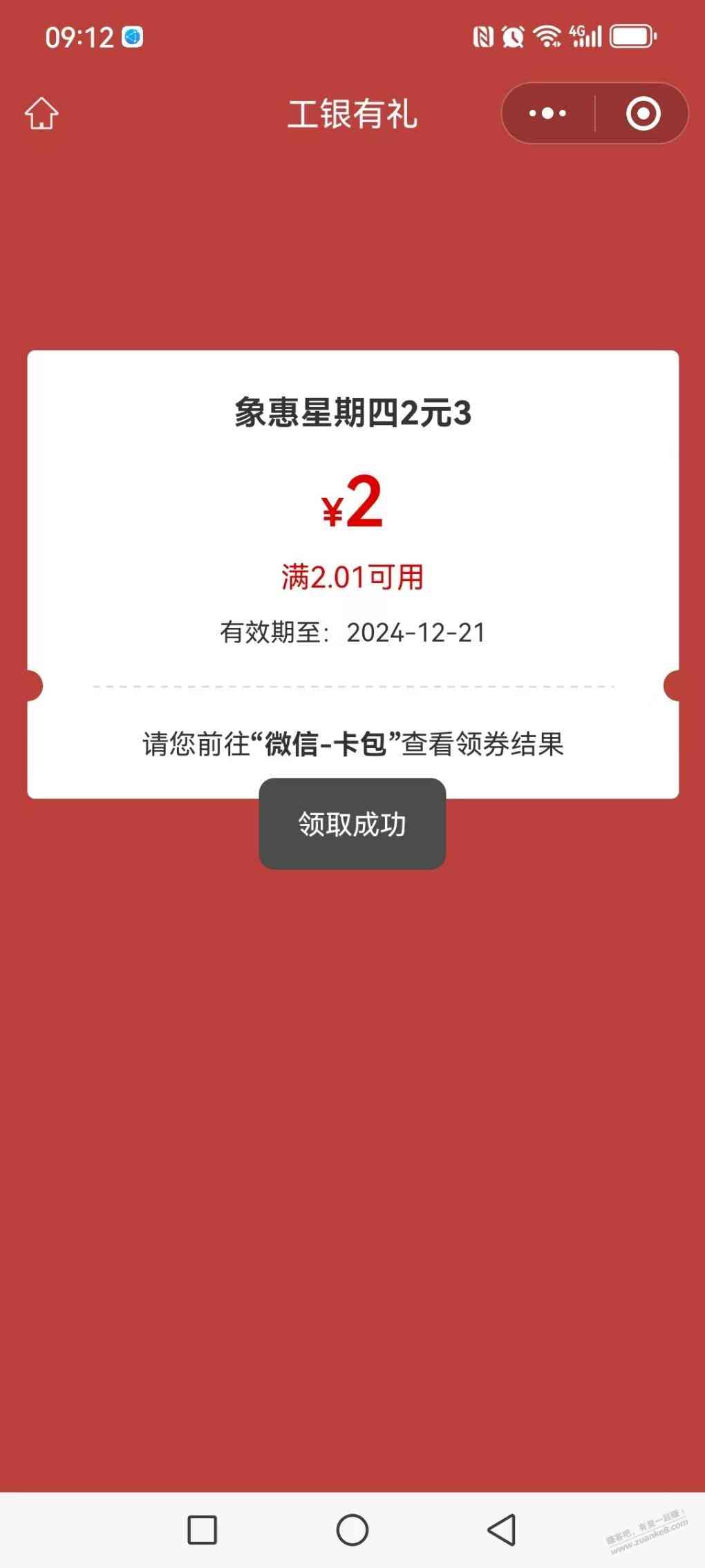This screenshot has height=1568, width=705.
Task: Tap the system back button
Action: (x=502, y=1529)
